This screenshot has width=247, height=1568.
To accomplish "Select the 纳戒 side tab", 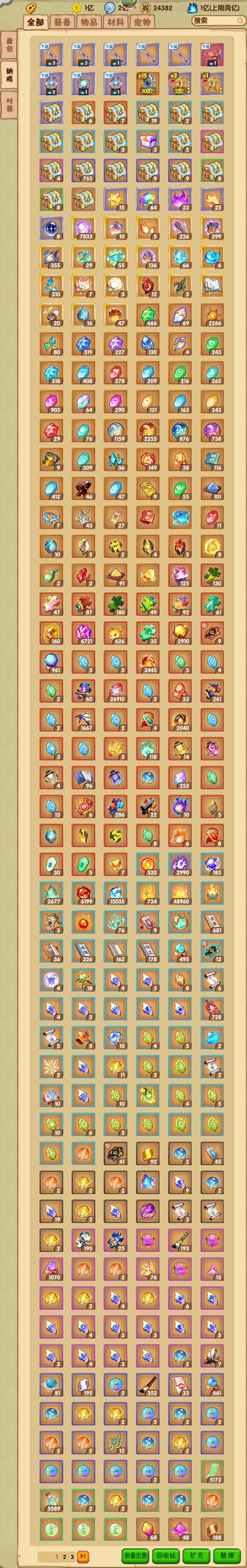I will [9, 75].
